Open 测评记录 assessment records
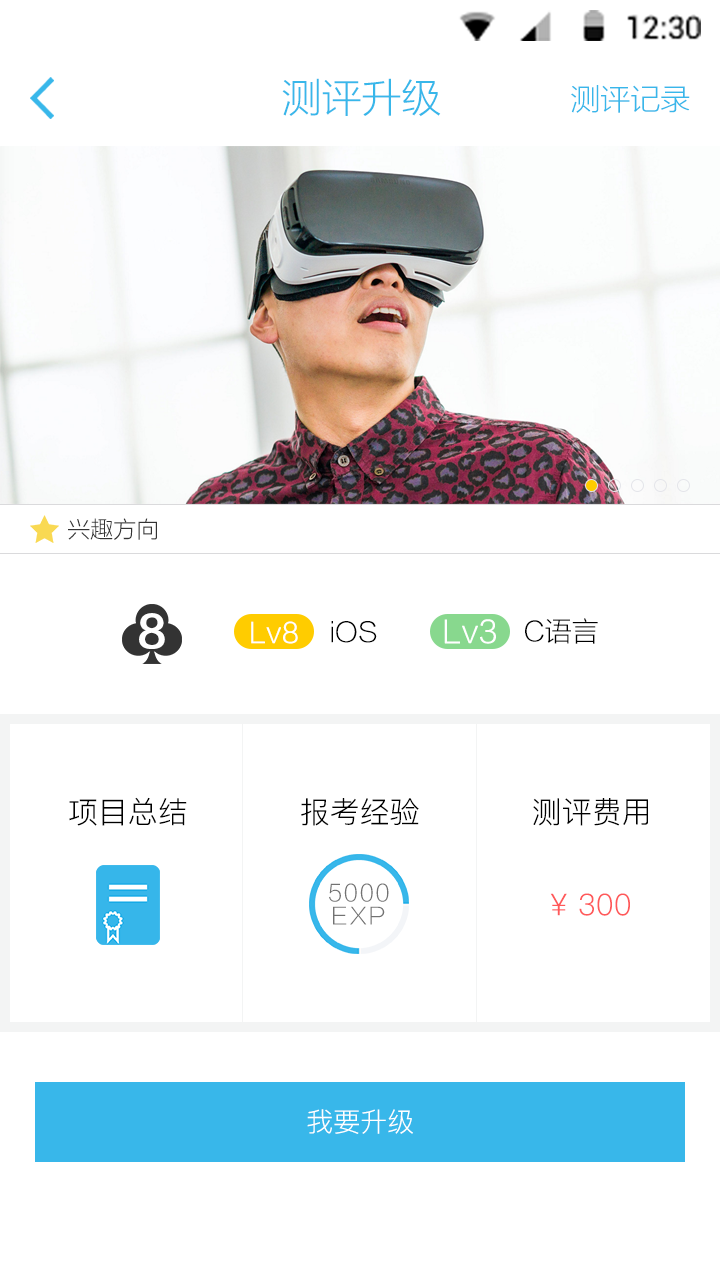Screen dimensions: 720x1280 pos(629,99)
